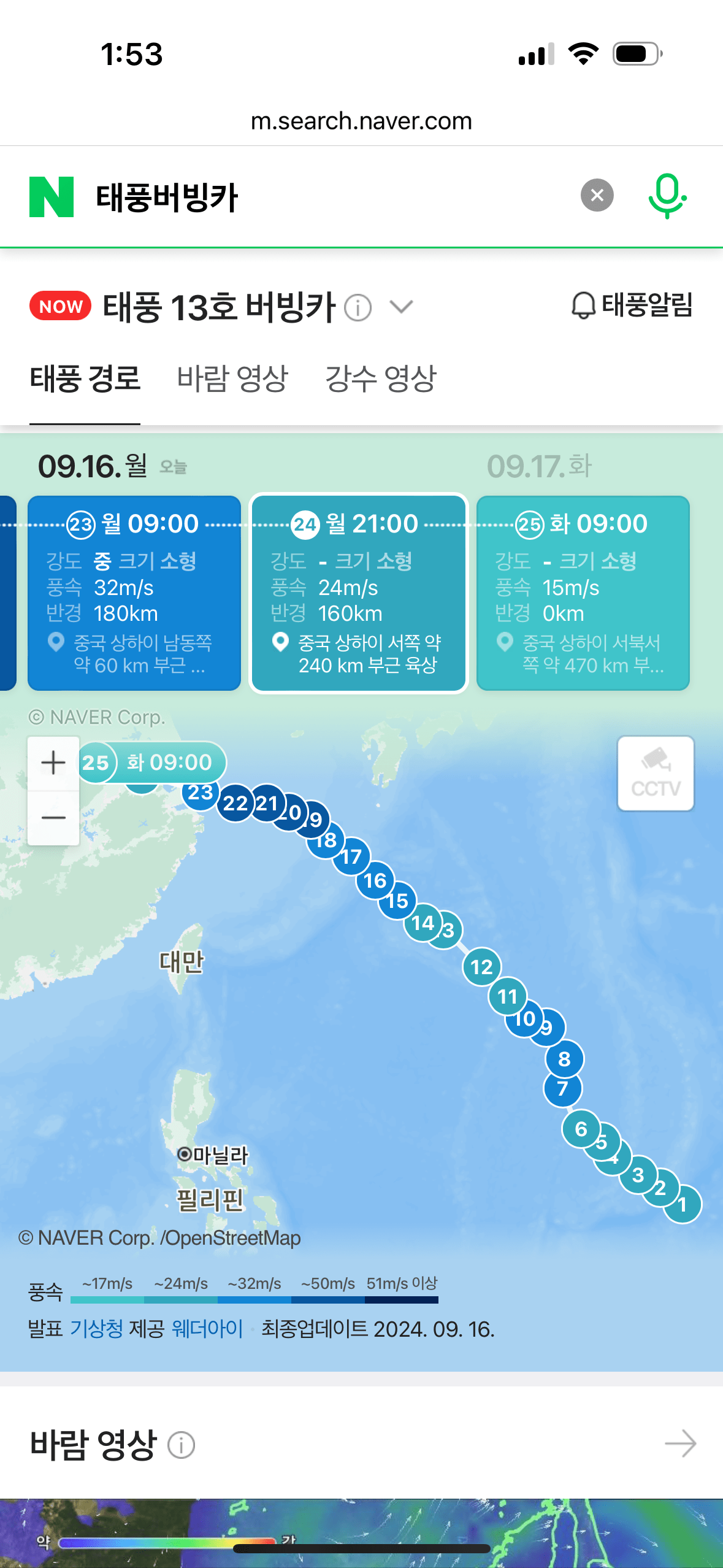Switch to the 바람 영상 tab

tap(232, 378)
